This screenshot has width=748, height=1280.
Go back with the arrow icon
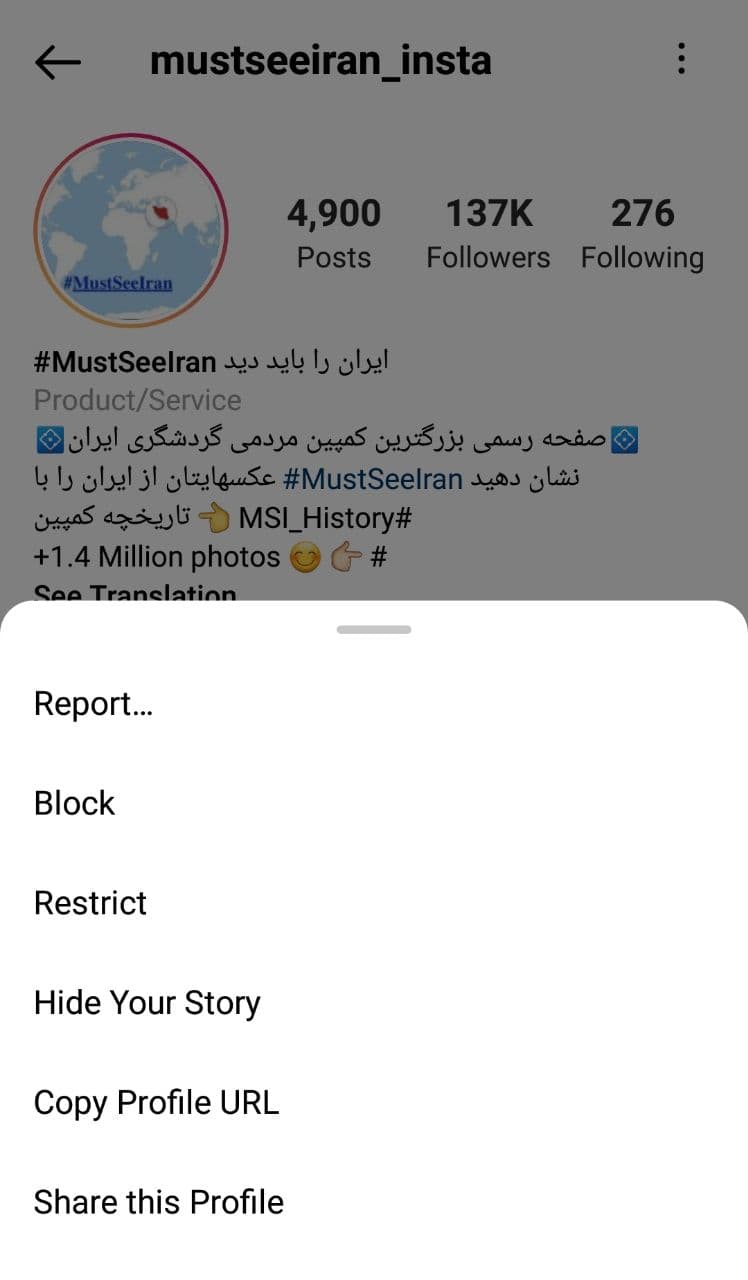[58, 62]
